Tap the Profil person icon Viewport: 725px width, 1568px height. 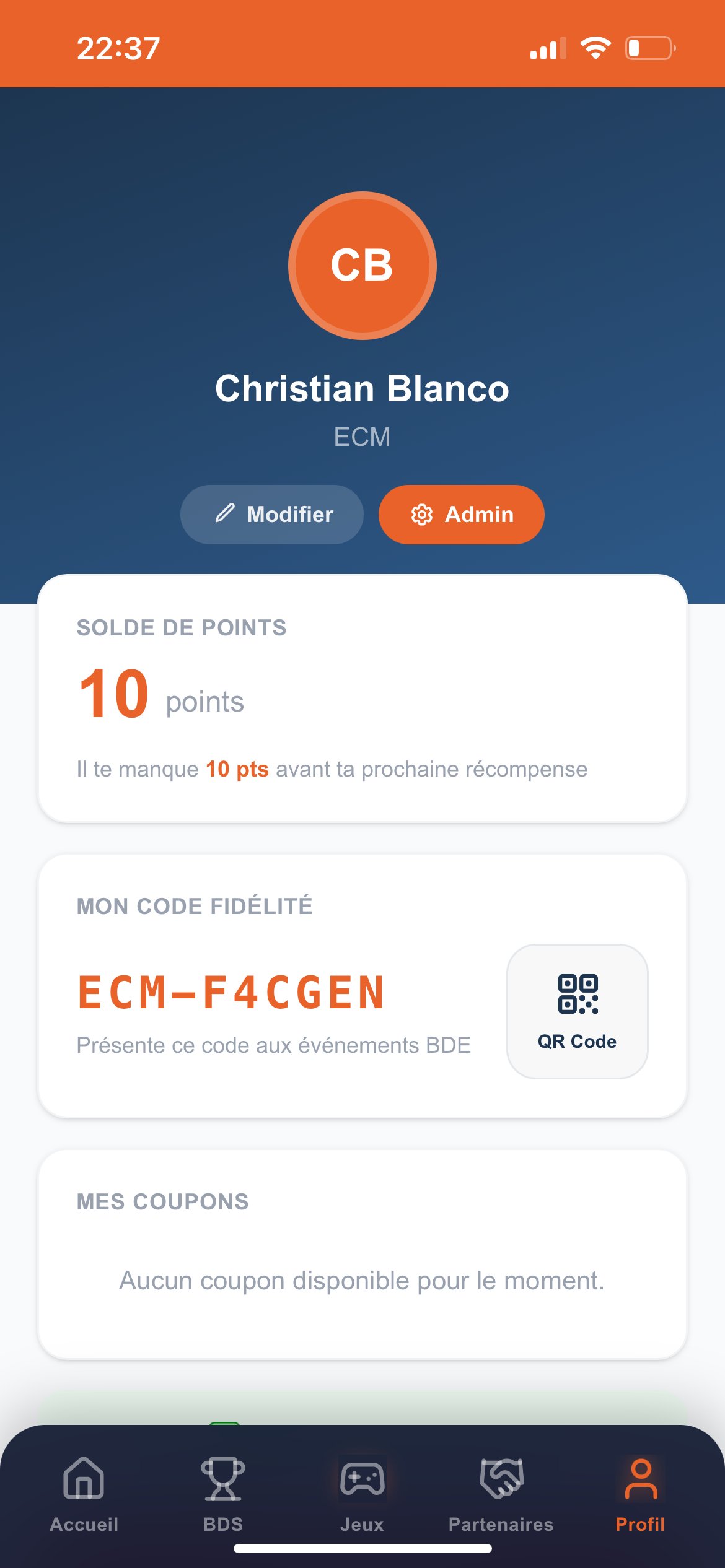coord(639,1479)
